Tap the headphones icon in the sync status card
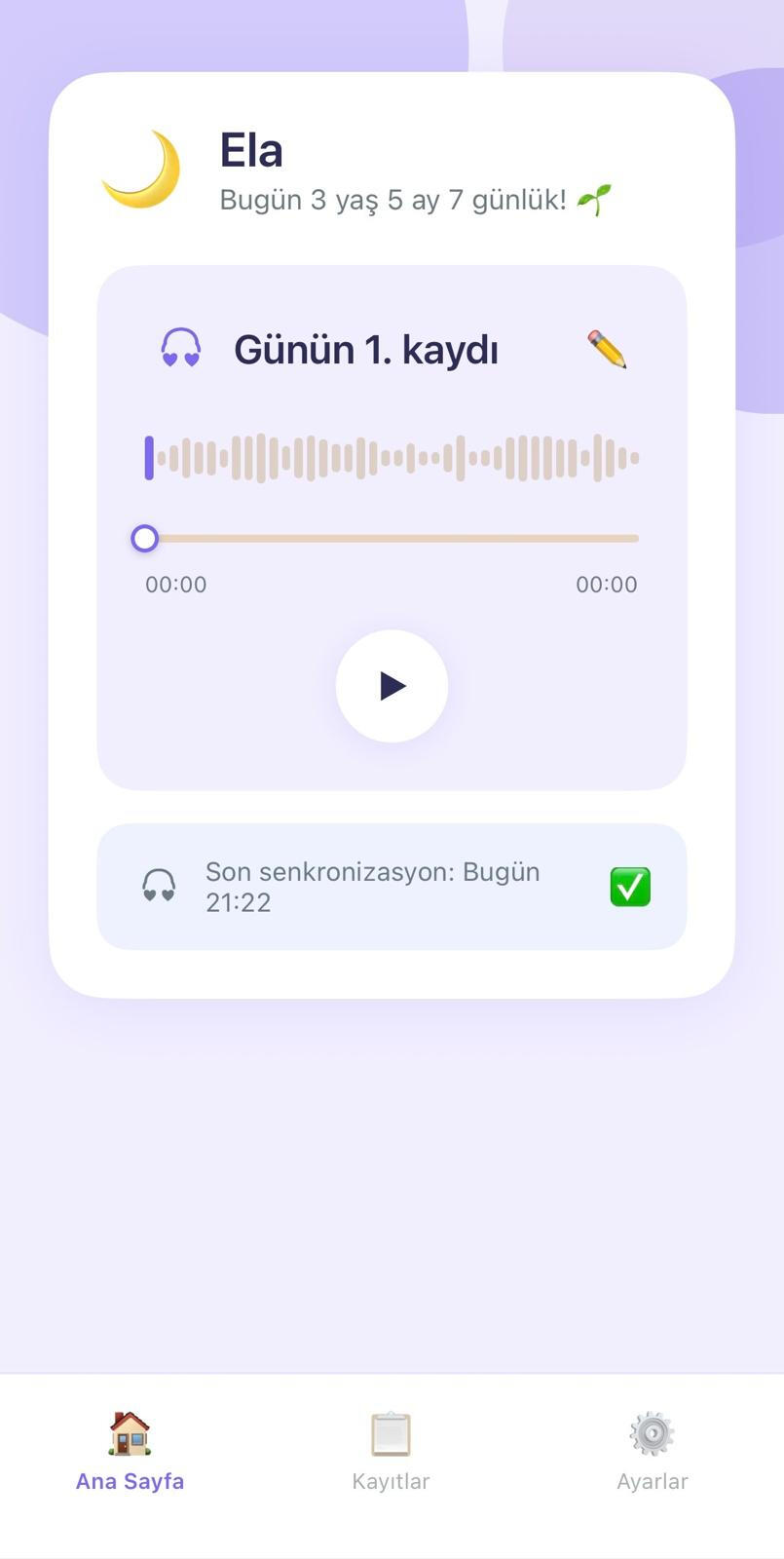784x1559 pixels. click(x=158, y=886)
